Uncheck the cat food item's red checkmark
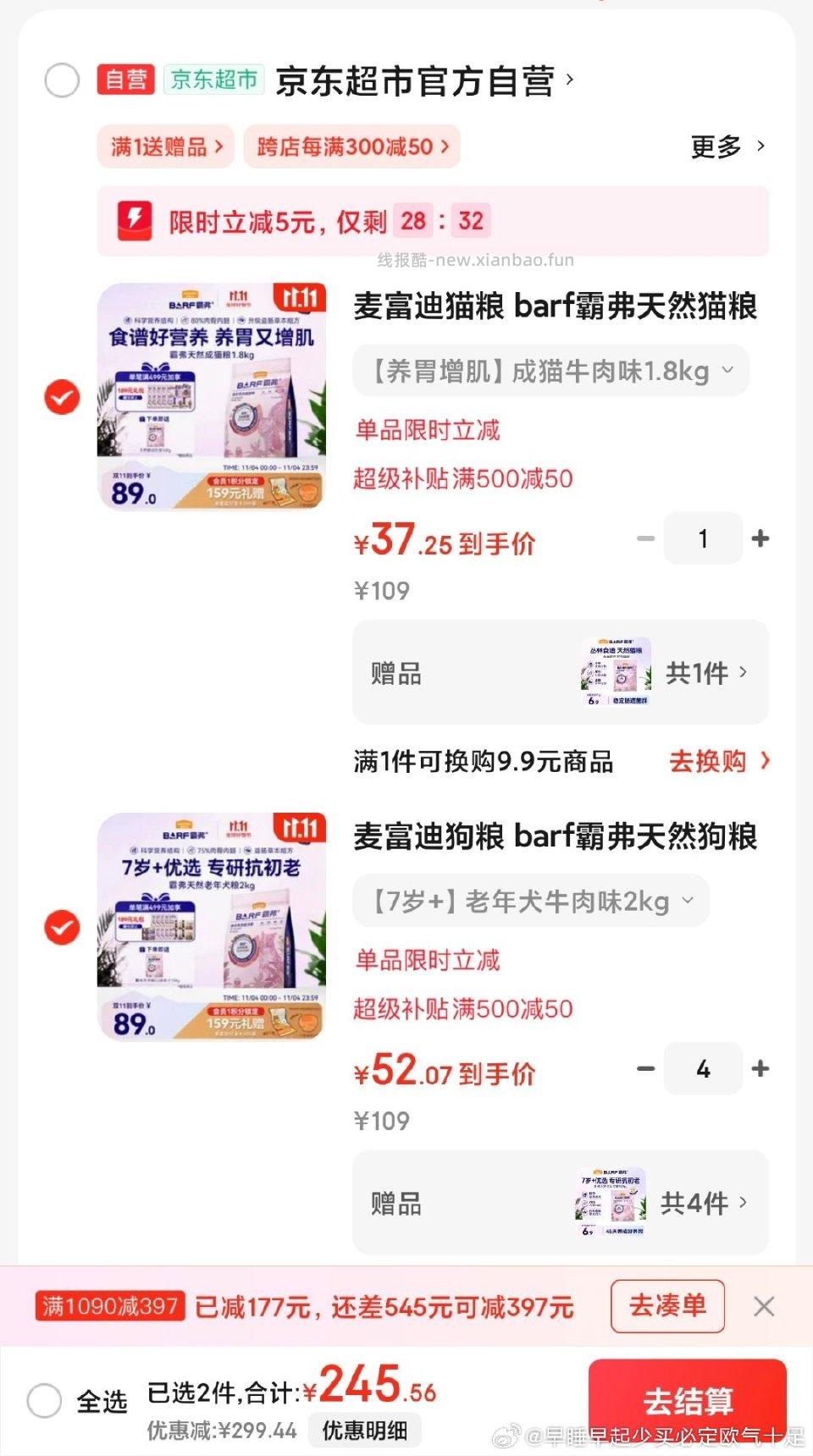This screenshot has width=813, height=1456. [x=61, y=395]
